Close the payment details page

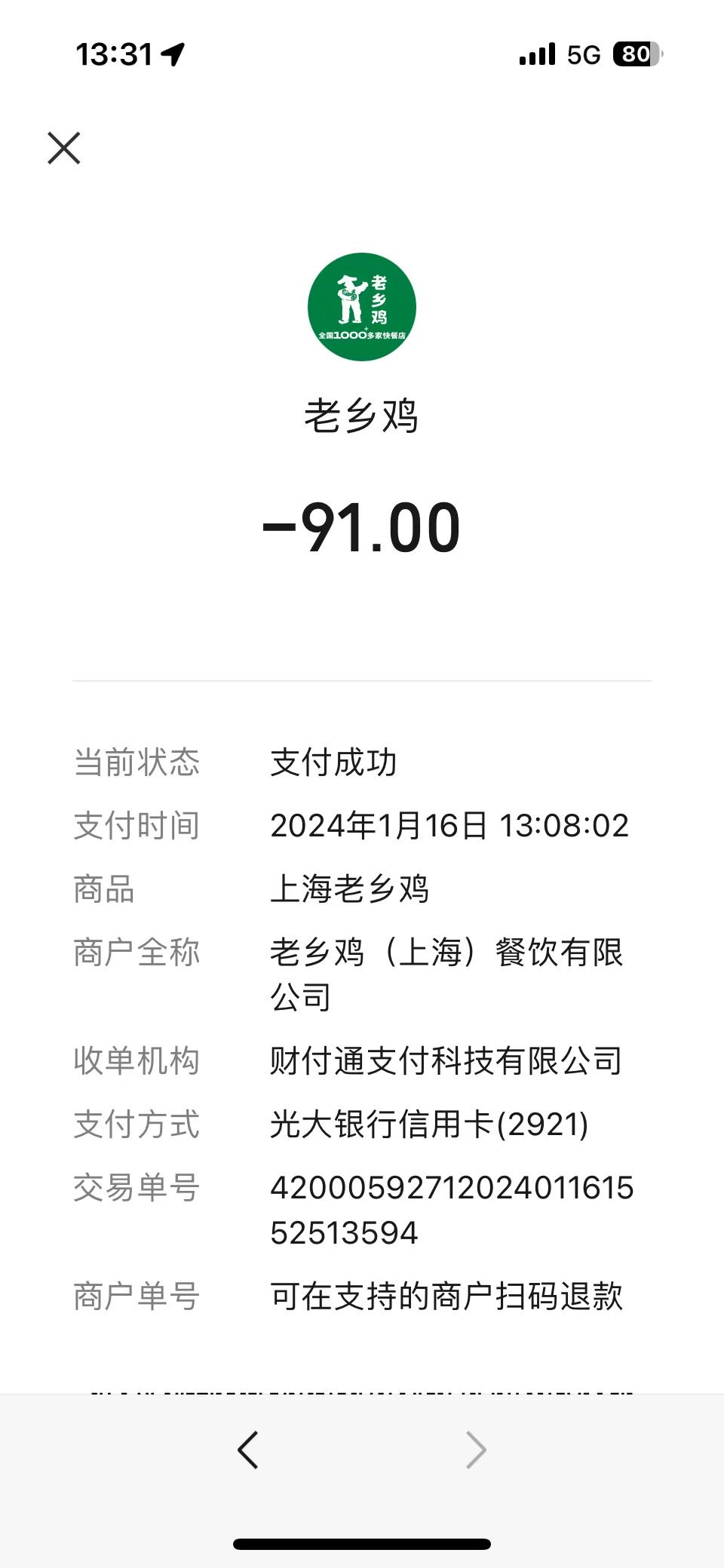[64, 148]
